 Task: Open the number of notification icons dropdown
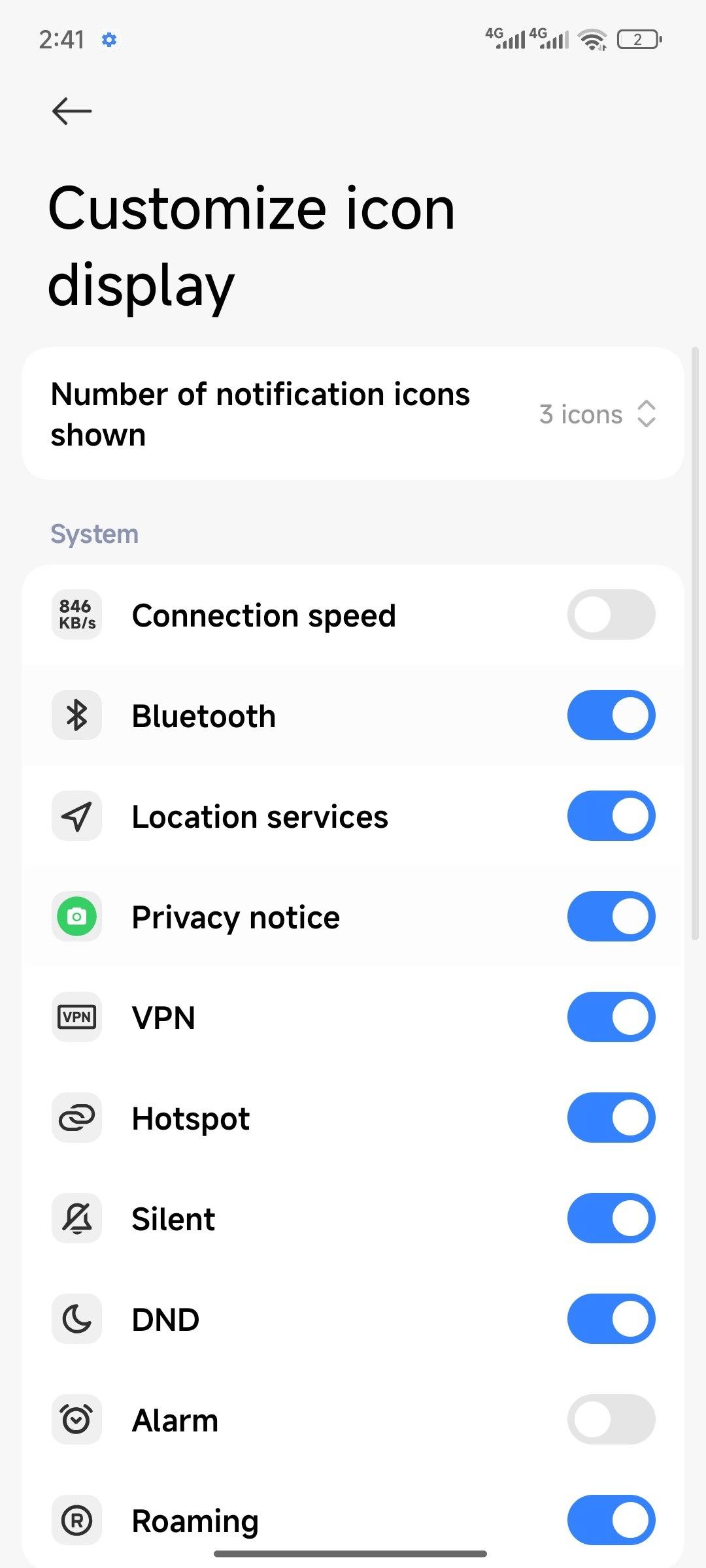(596, 414)
